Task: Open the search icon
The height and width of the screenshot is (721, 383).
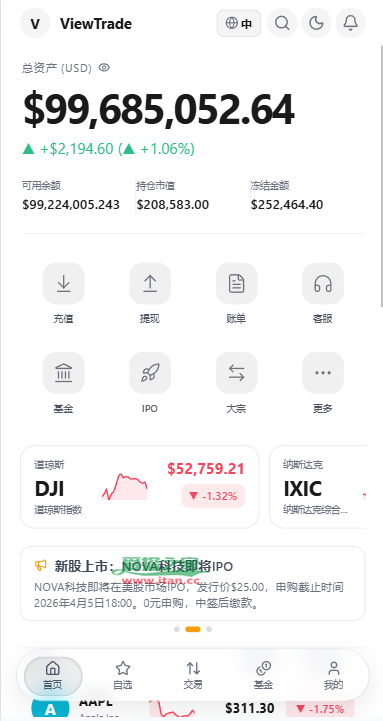Action: pos(282,23)
